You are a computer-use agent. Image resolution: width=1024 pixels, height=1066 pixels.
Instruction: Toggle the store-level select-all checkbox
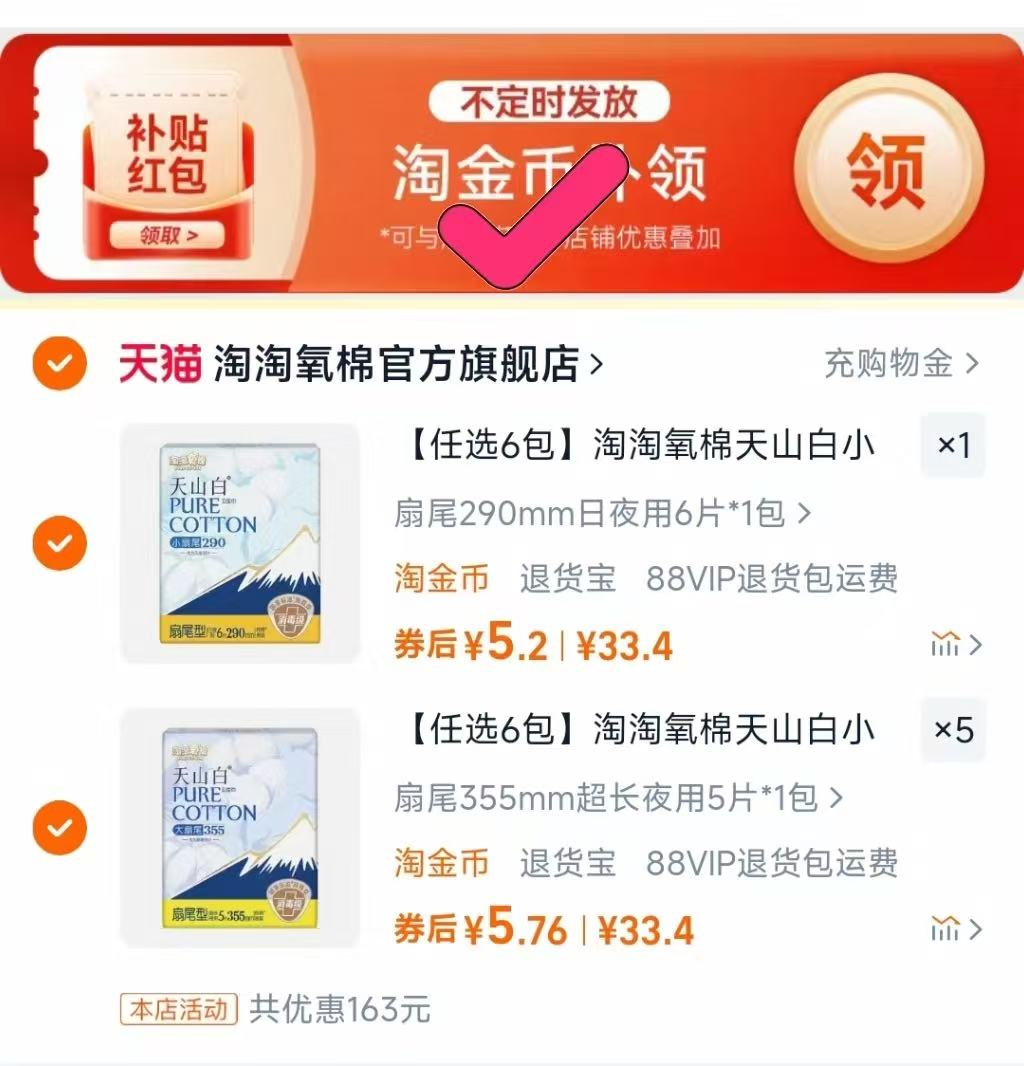click(x=57, y=365)
